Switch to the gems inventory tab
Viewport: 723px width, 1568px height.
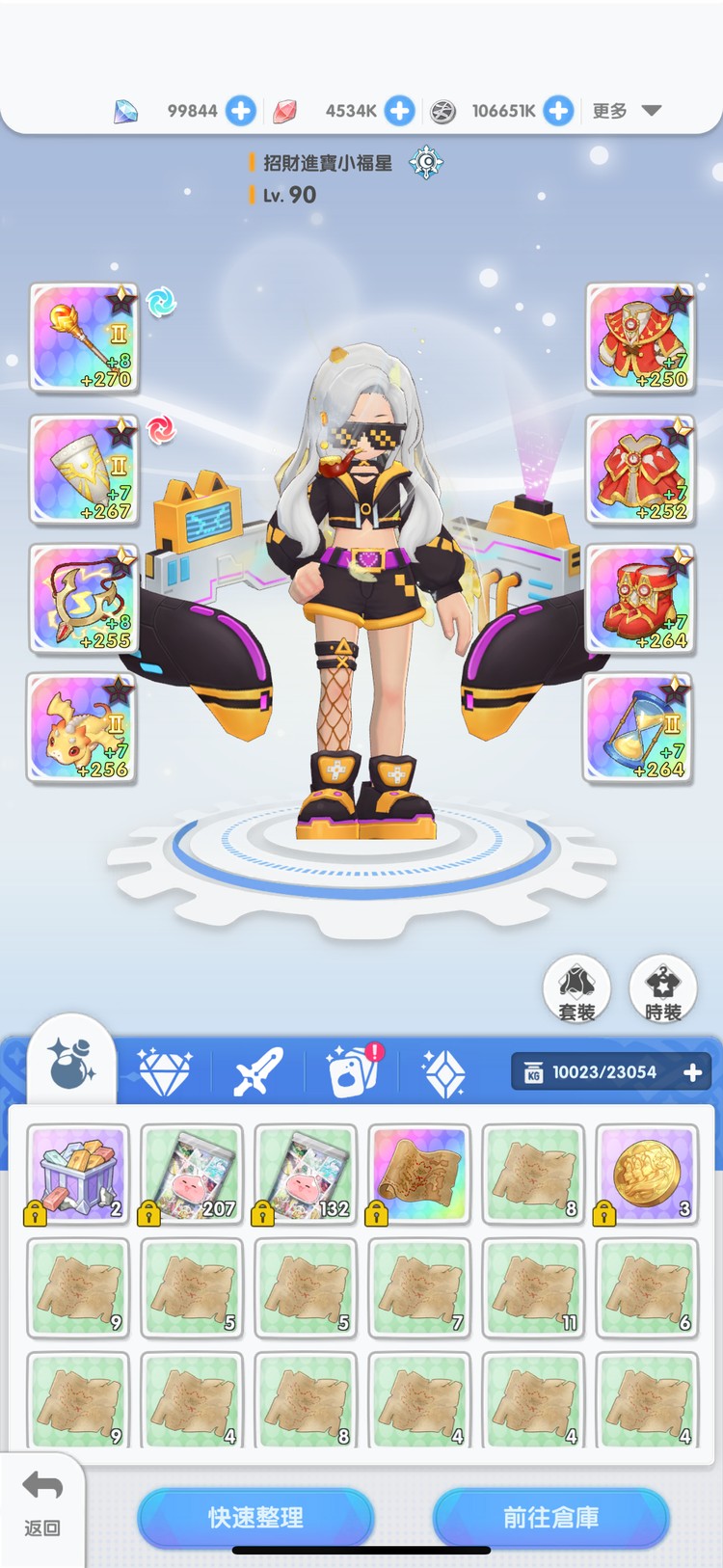point(164,1071)
